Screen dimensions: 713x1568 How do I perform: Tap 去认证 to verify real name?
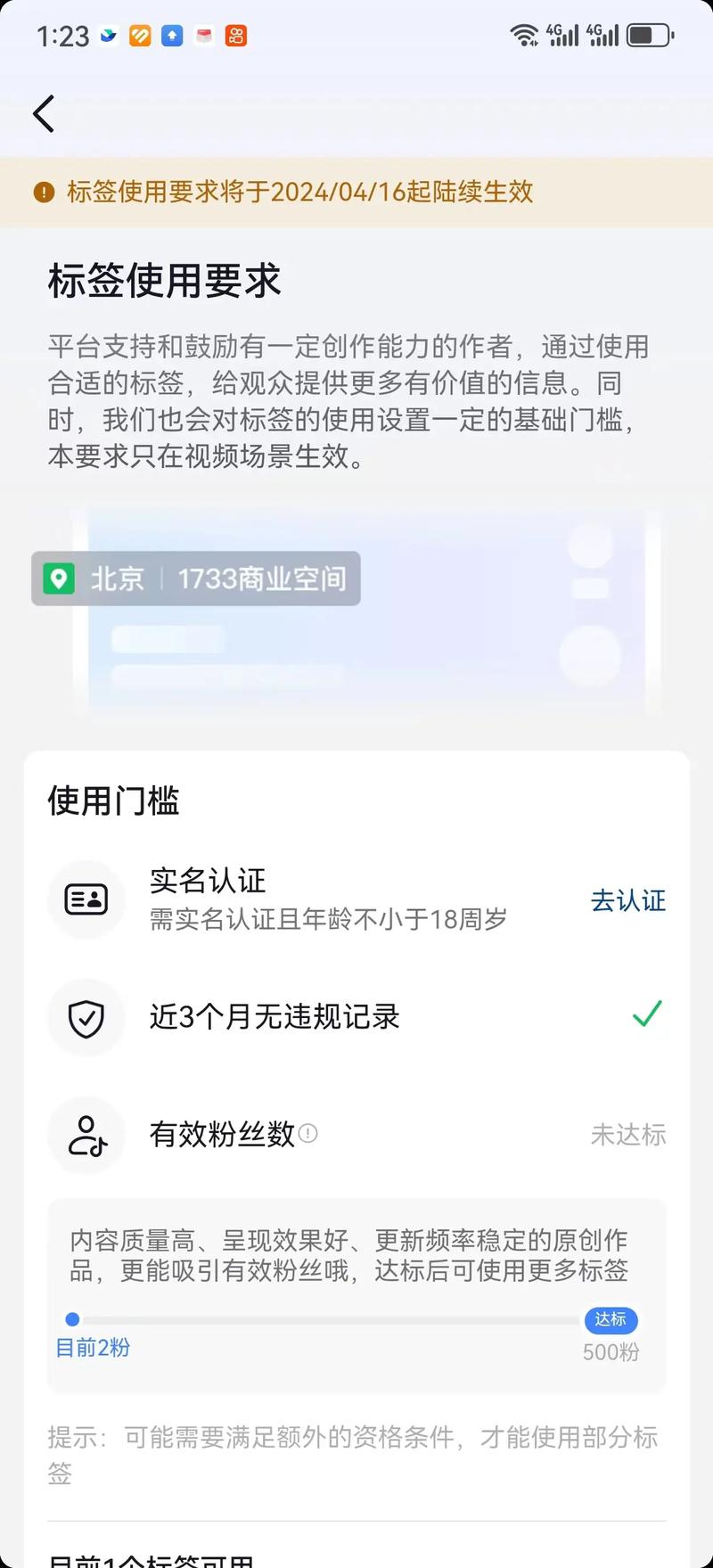(x=627, y=901)
